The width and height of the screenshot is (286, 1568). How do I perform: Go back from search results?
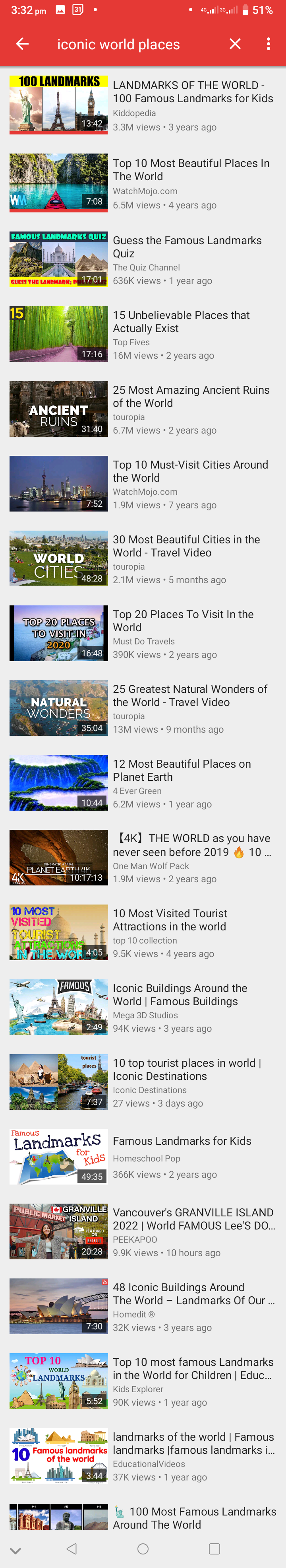point(23,44)
